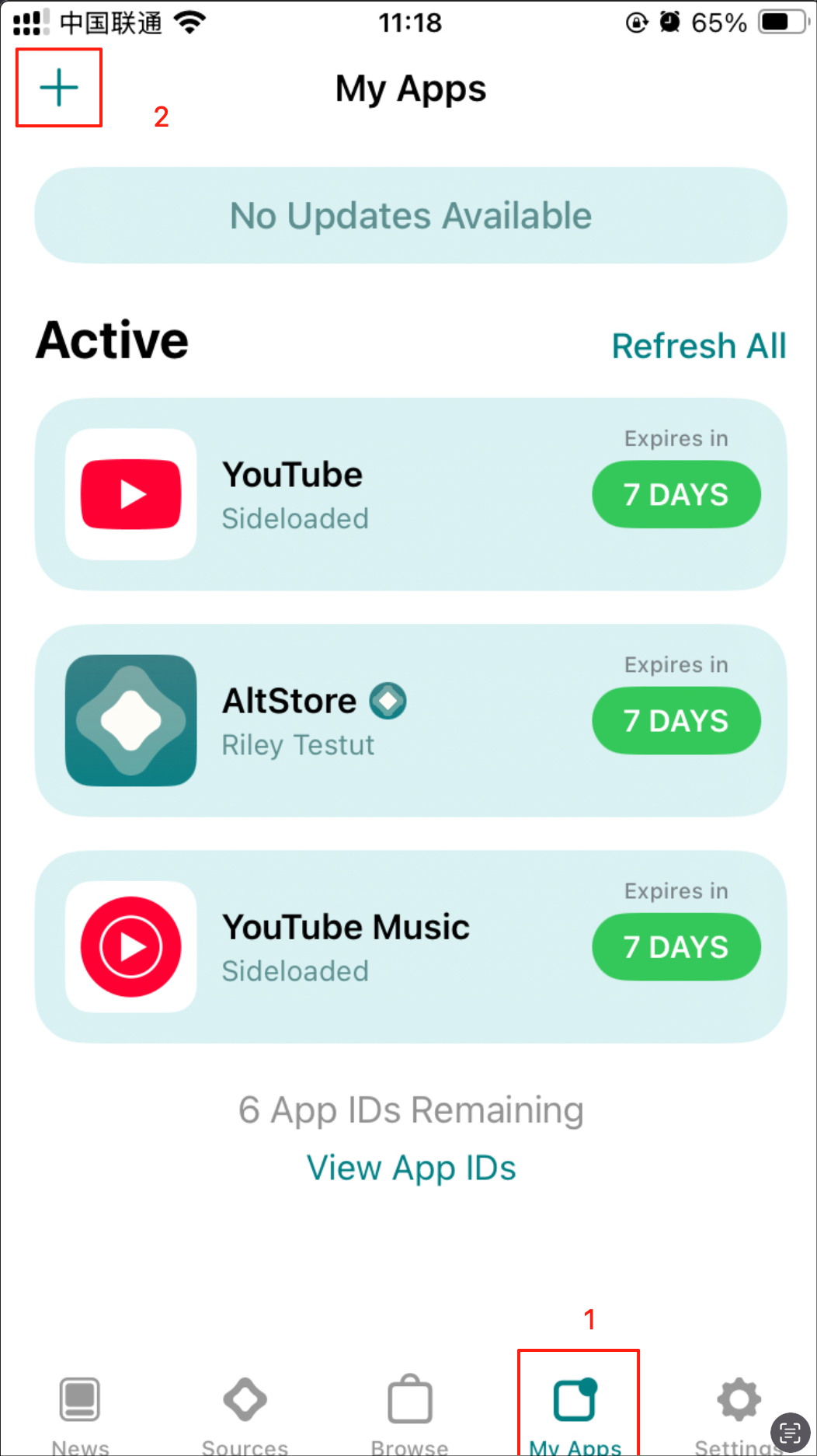Switch to the News tab
The height and width of the screenshot is (1456, 817).
pos(80,1414)
